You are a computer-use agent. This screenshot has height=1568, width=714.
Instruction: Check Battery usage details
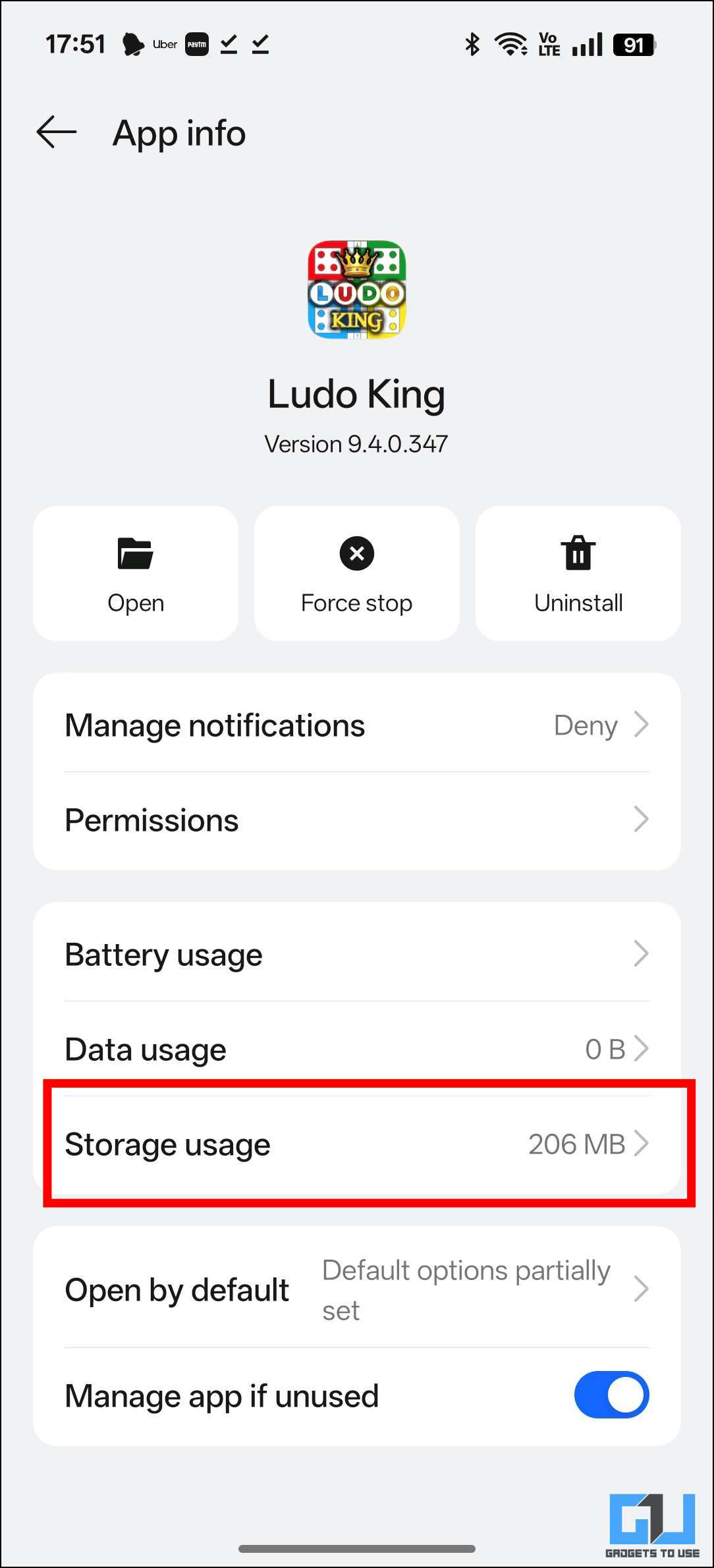click(357, 954)
